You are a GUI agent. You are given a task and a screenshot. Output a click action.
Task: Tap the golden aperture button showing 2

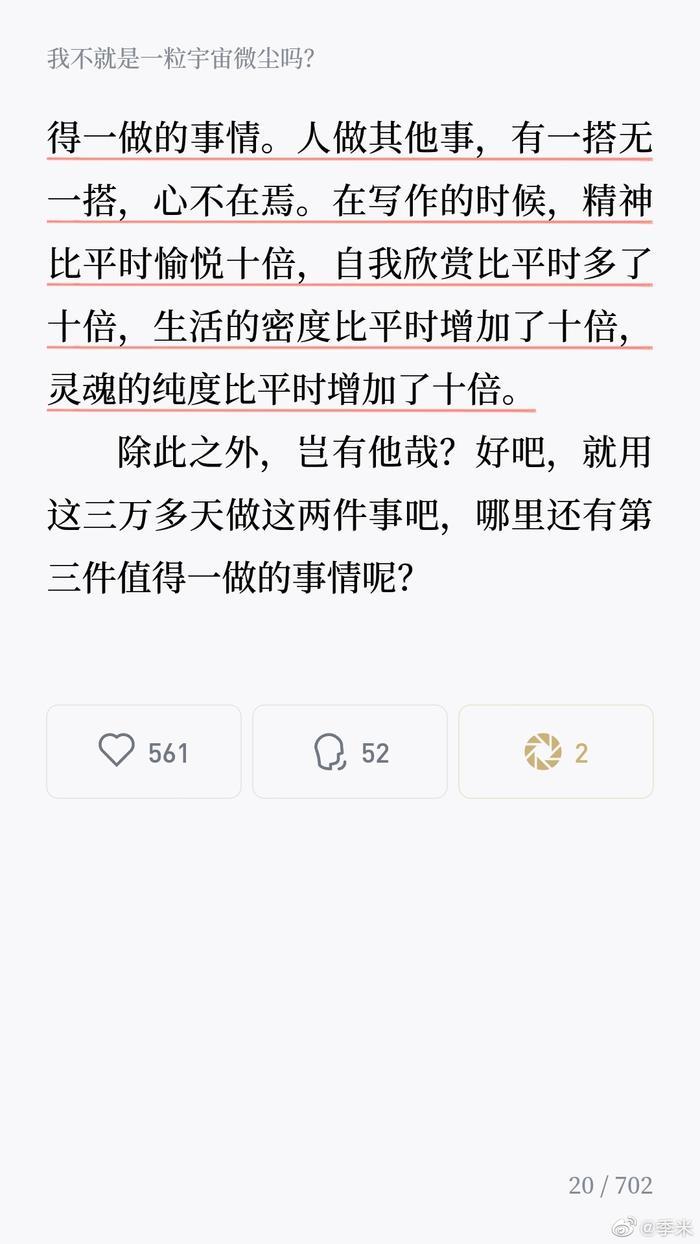555,751
